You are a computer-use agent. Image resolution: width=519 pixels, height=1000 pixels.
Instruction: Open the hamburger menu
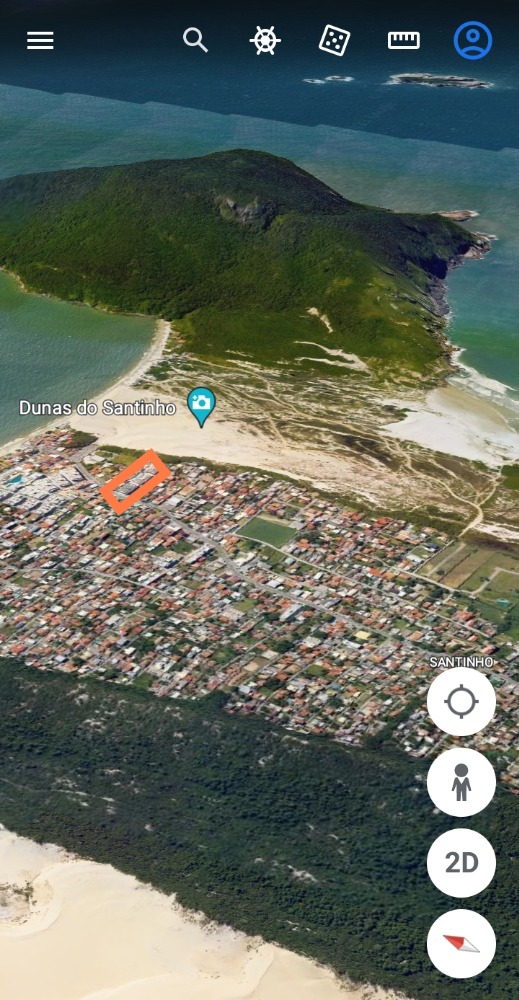pos(40,41)
